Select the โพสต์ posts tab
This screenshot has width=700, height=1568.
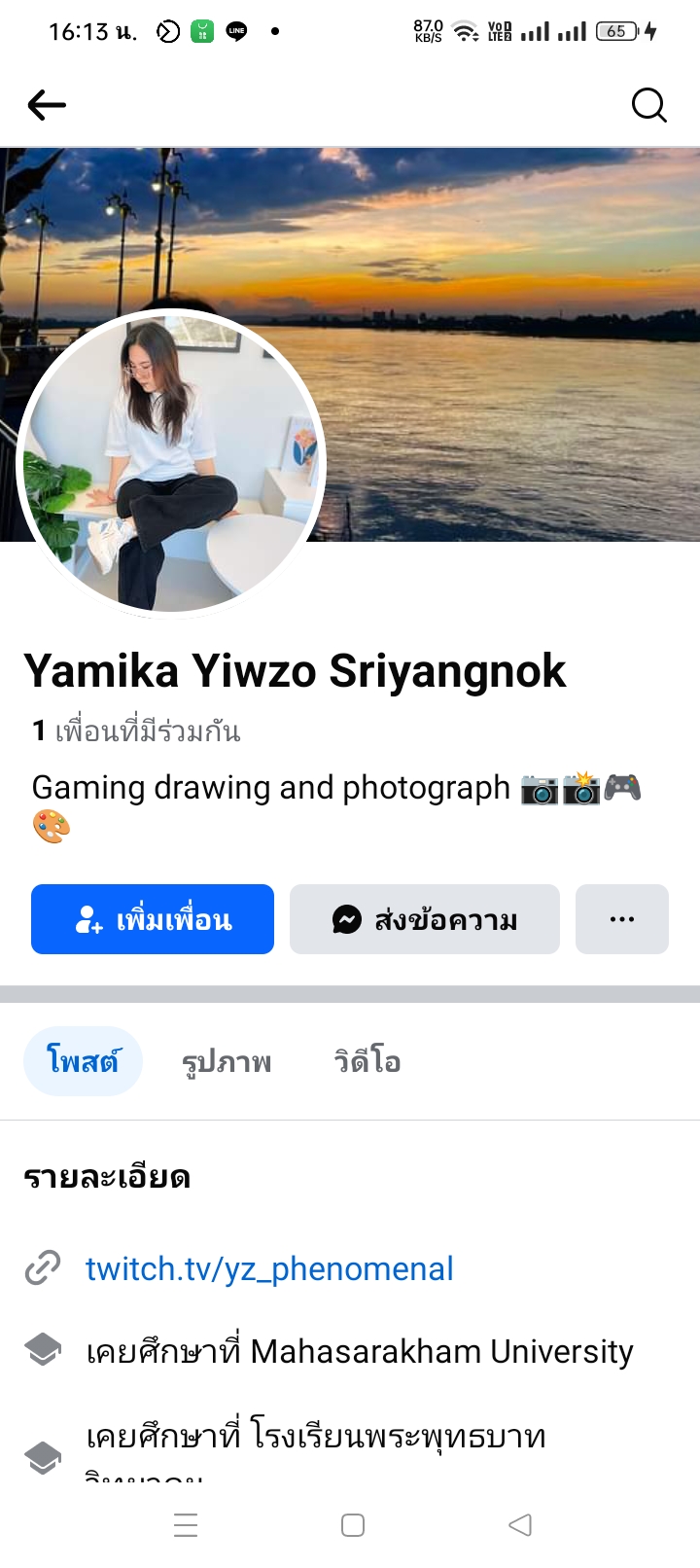(83, 1061)
